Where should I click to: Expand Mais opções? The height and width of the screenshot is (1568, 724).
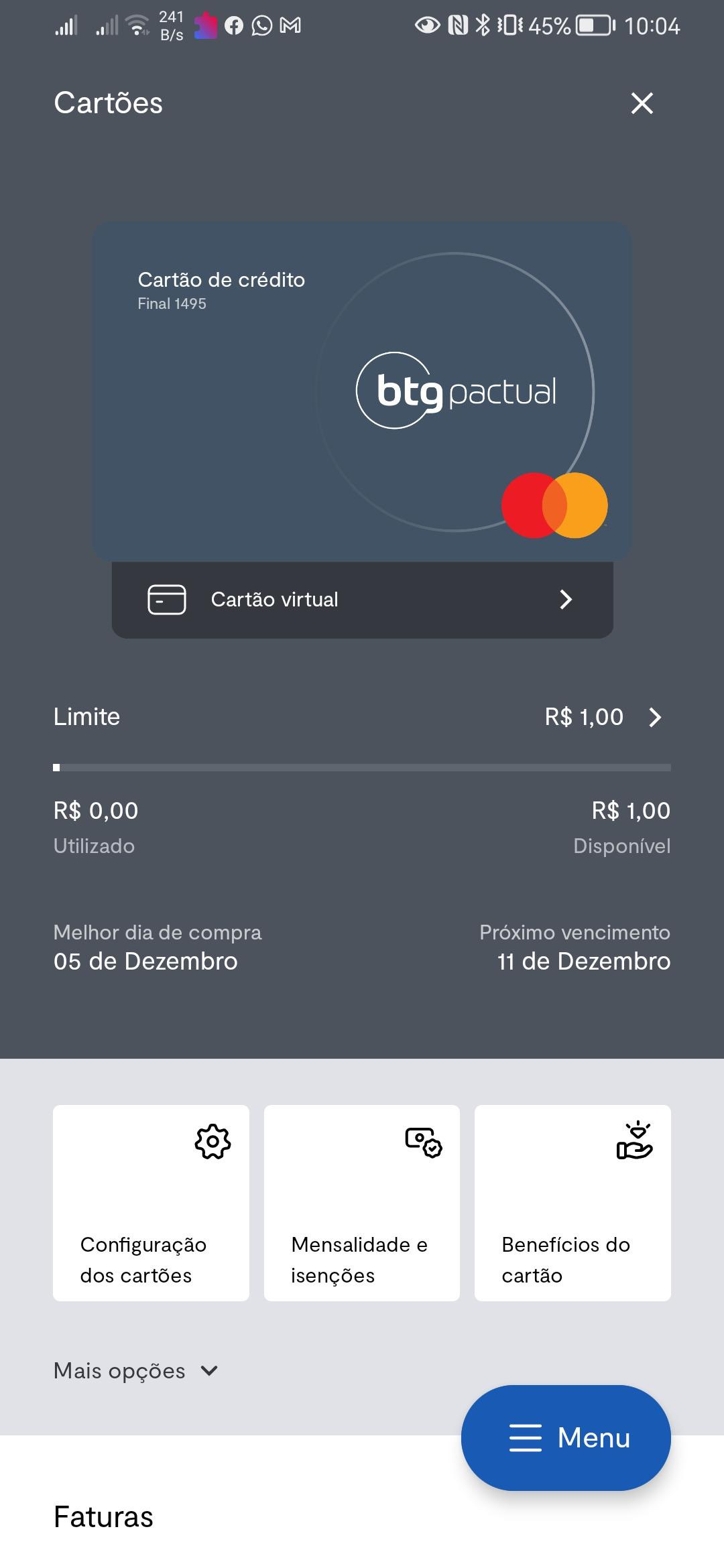pos(136,1371)
